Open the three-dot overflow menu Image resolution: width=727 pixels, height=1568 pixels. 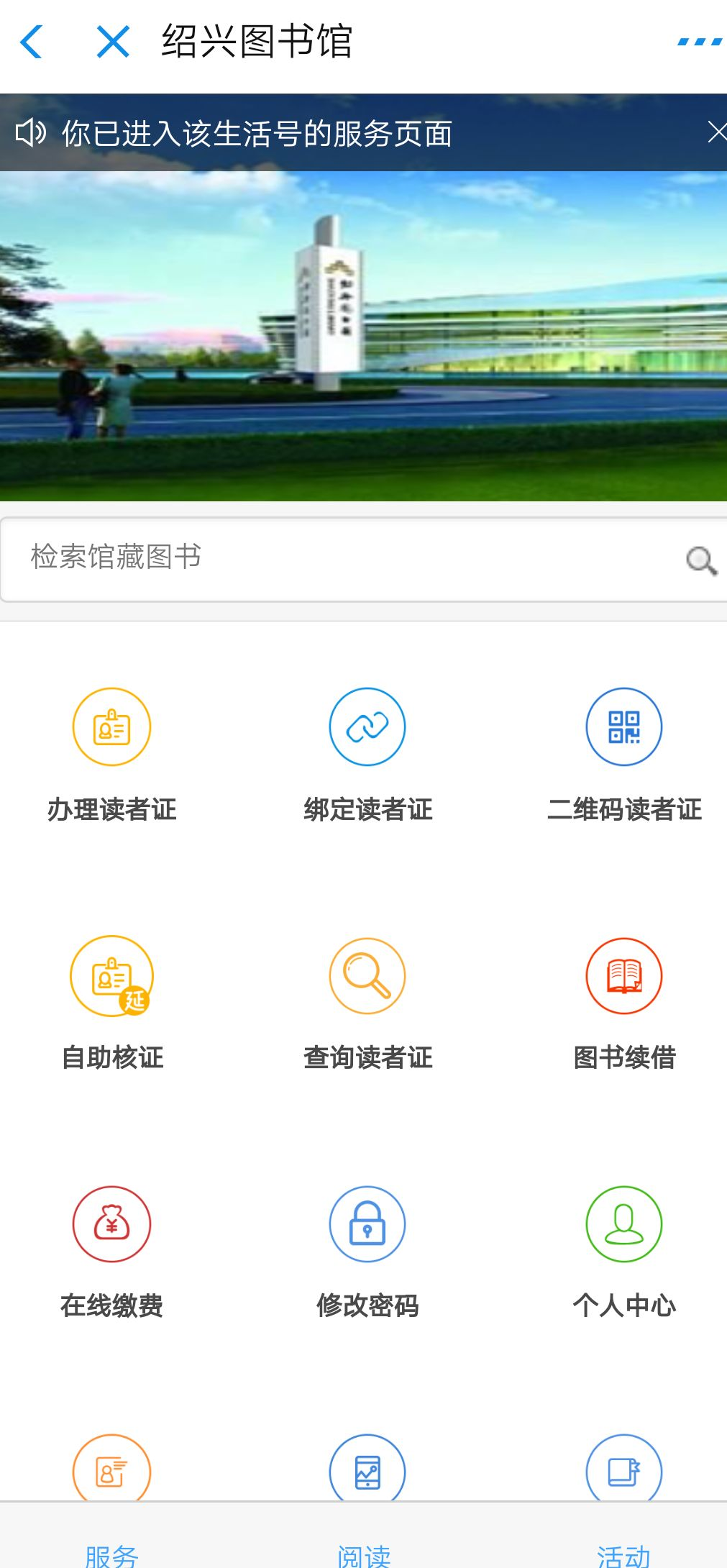pos(699,42)
